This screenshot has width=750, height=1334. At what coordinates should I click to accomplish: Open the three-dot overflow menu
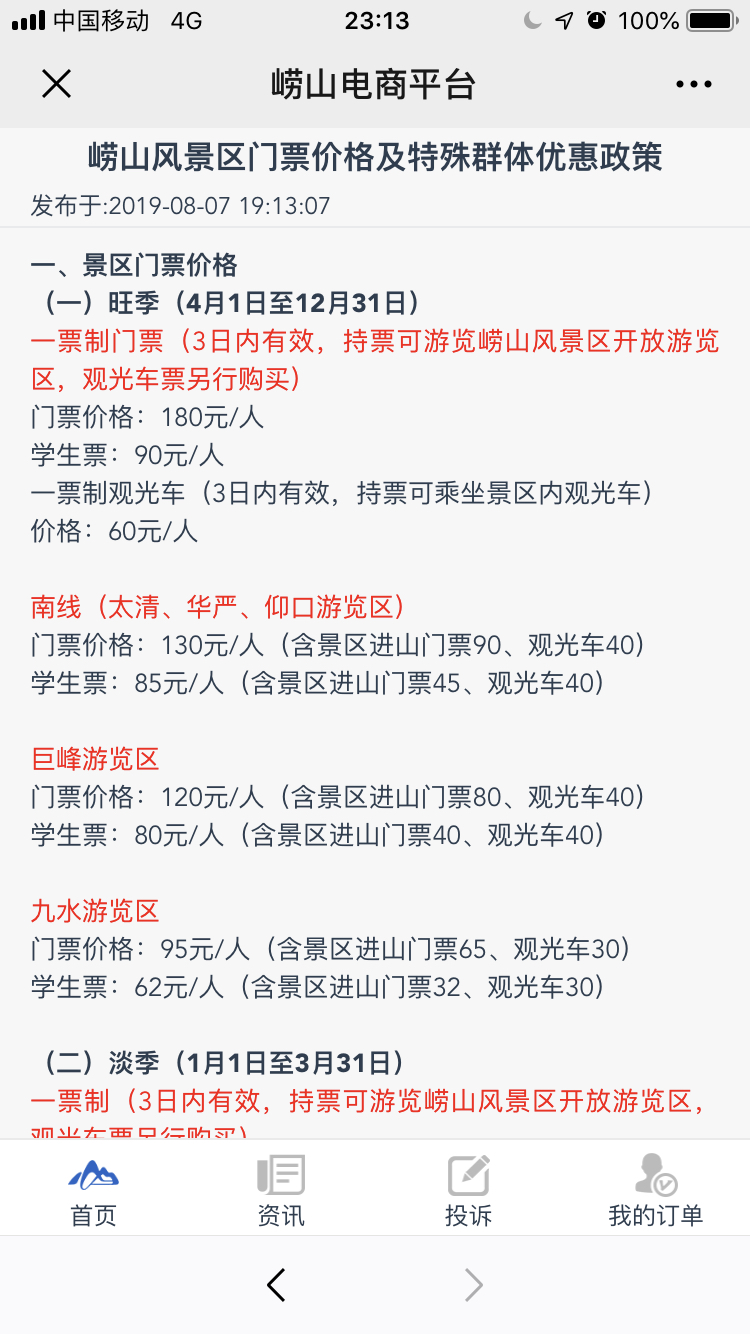[693, 85]
